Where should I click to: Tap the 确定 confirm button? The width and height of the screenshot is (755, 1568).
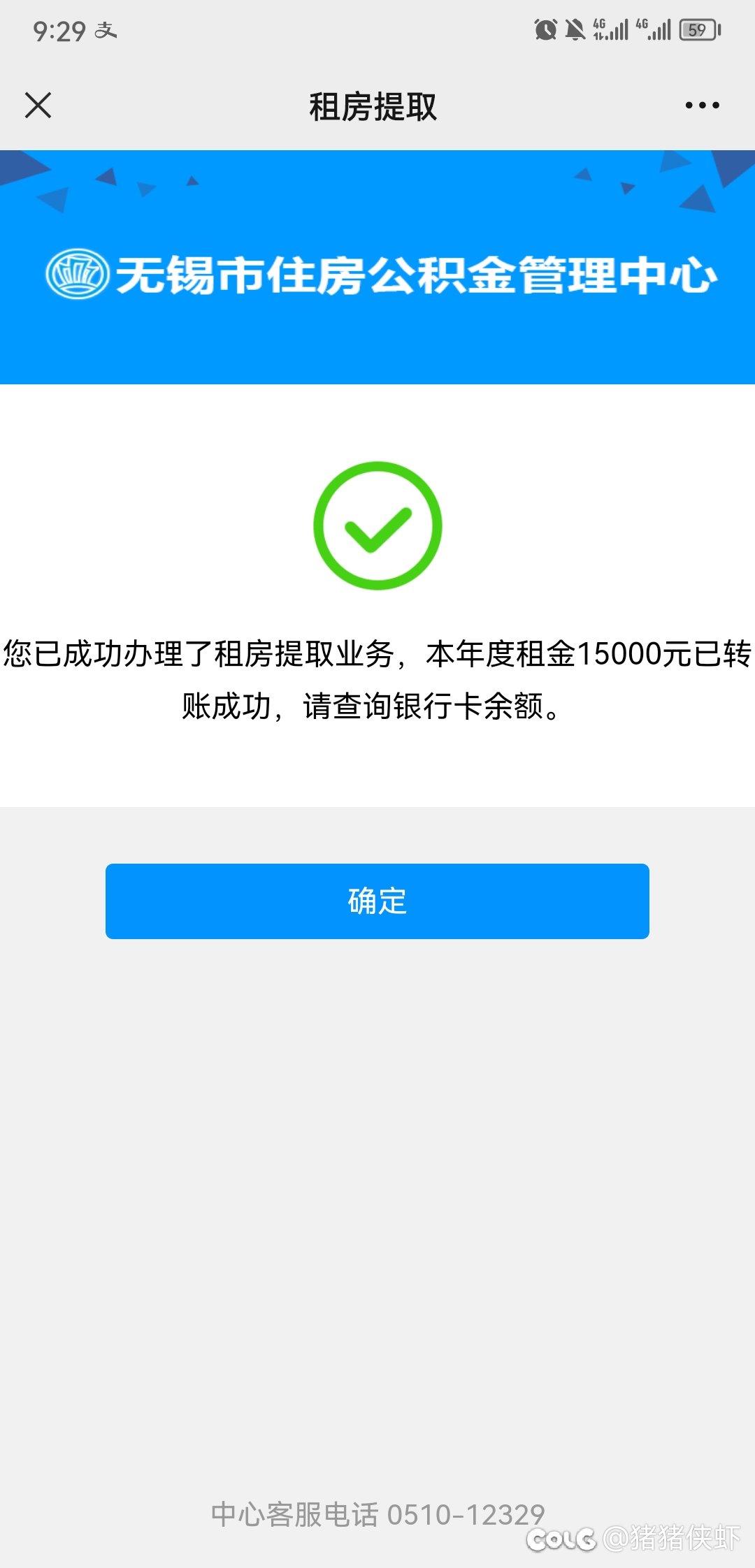[x=377, y=901]
